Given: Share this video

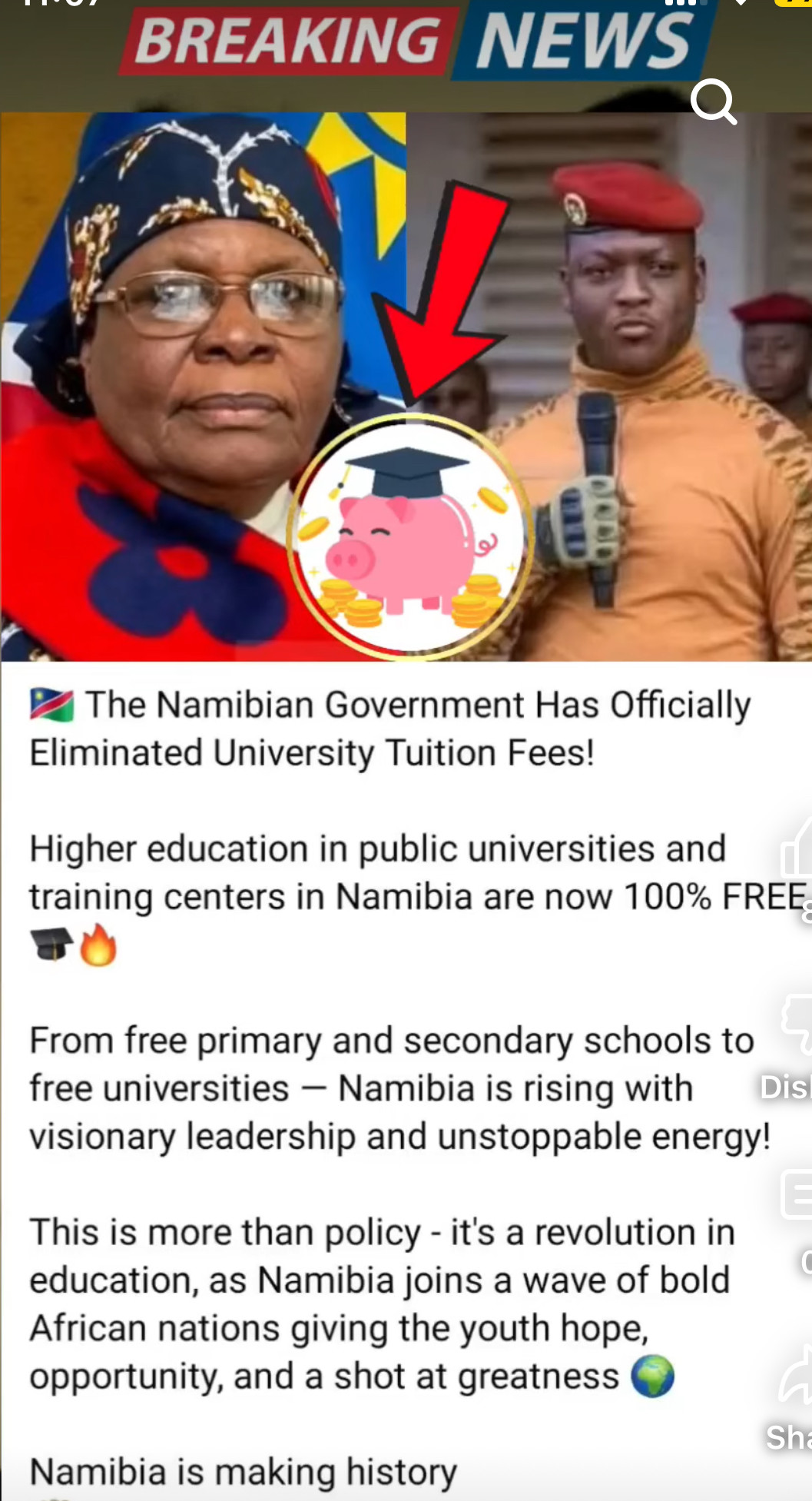Looking at the screenshot, I should click(x=797, y=1374).
